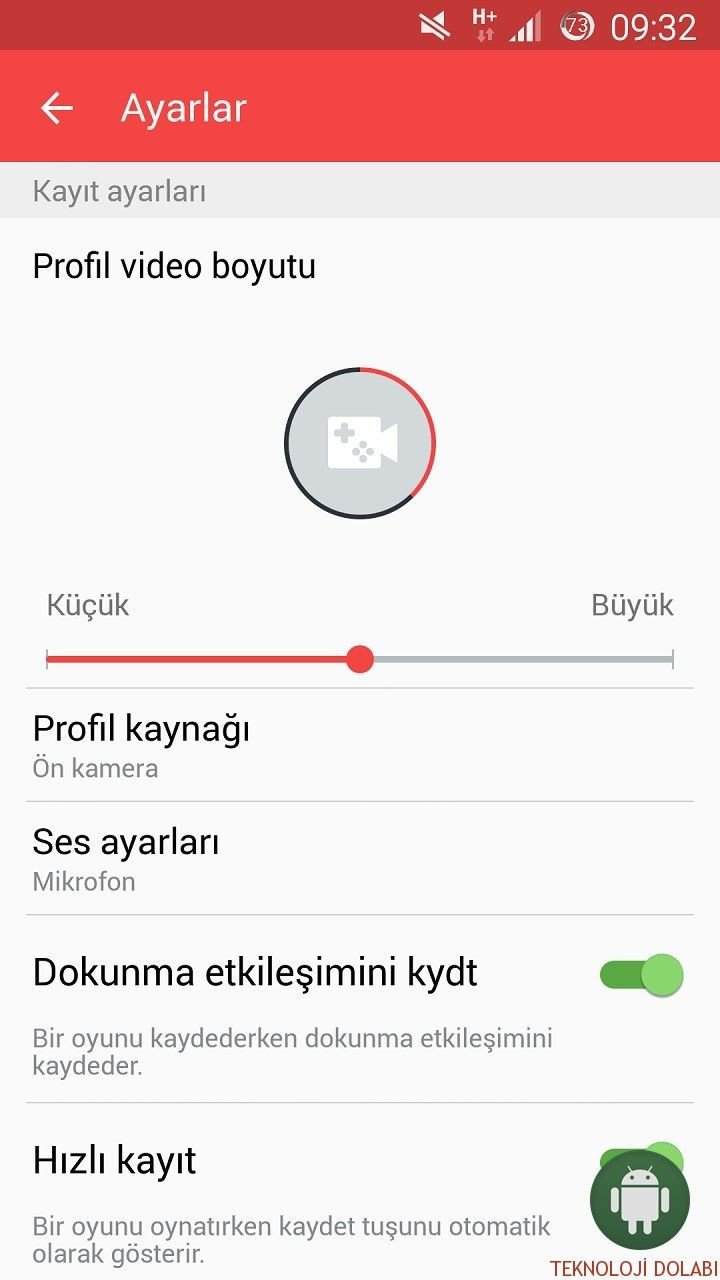Go back from Ayarlar screen
The image size is (720, 1280).
pos(57,108)
